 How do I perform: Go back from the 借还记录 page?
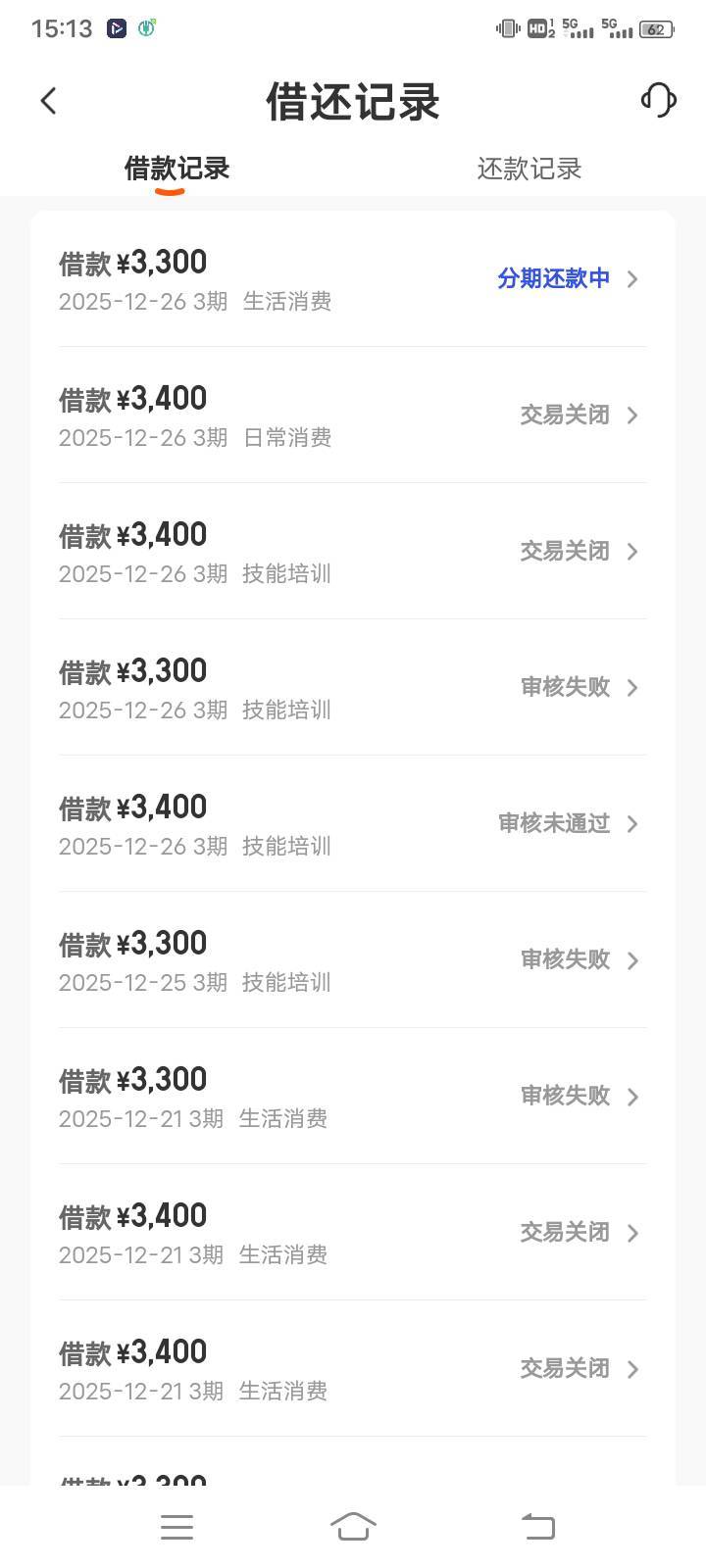click(48, 100)
